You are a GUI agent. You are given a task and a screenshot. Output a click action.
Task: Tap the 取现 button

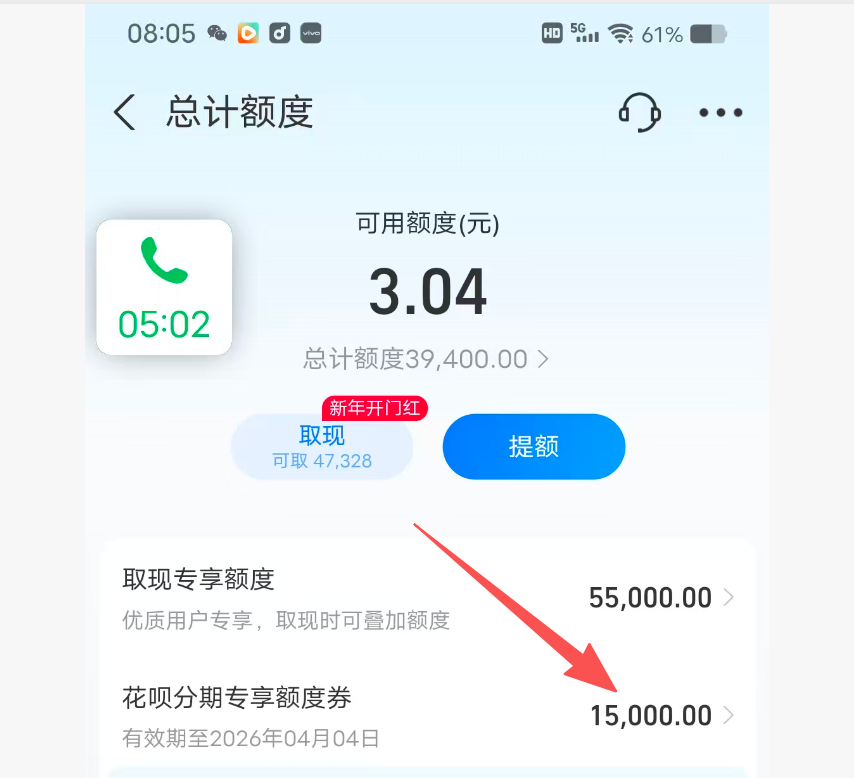point(322,447)
